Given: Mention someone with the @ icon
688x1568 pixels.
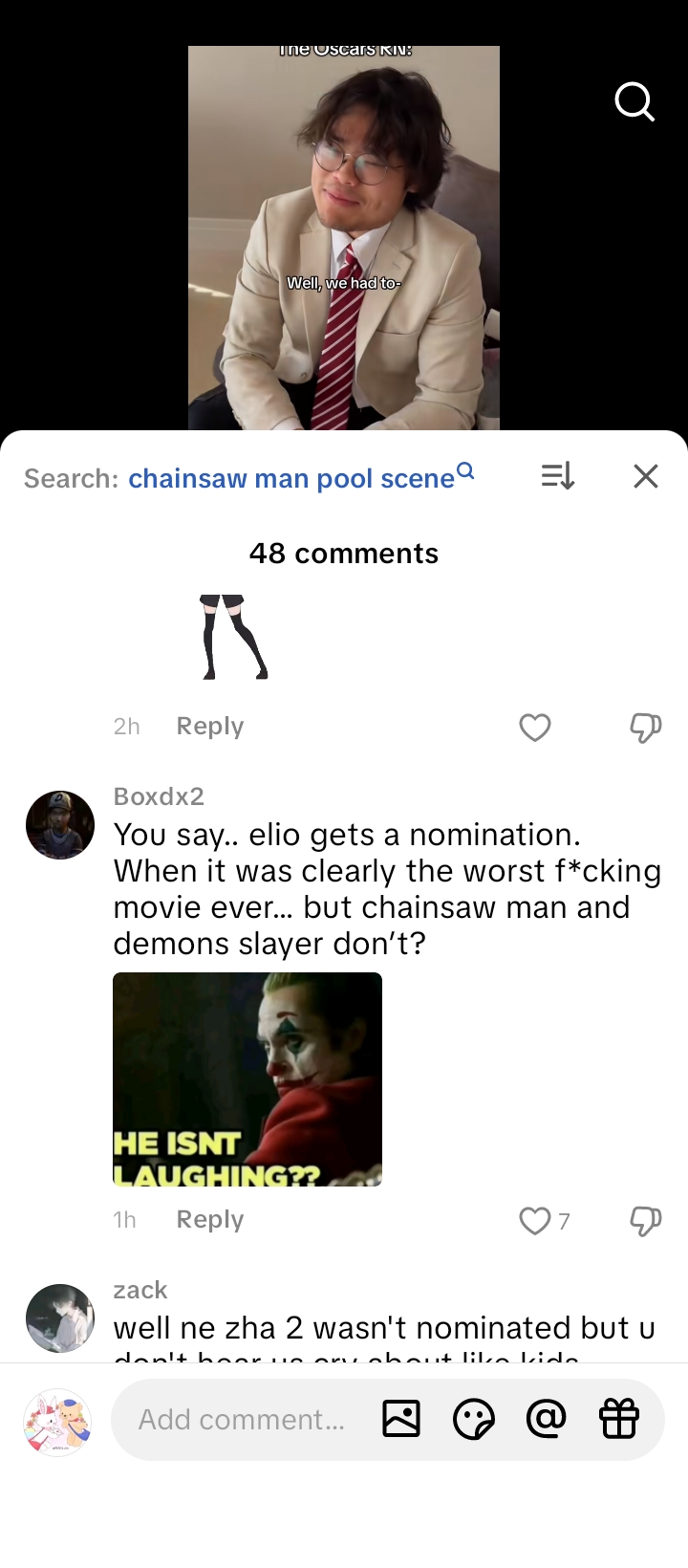Looking at the screenshot, I should (x=547, y=1420).
